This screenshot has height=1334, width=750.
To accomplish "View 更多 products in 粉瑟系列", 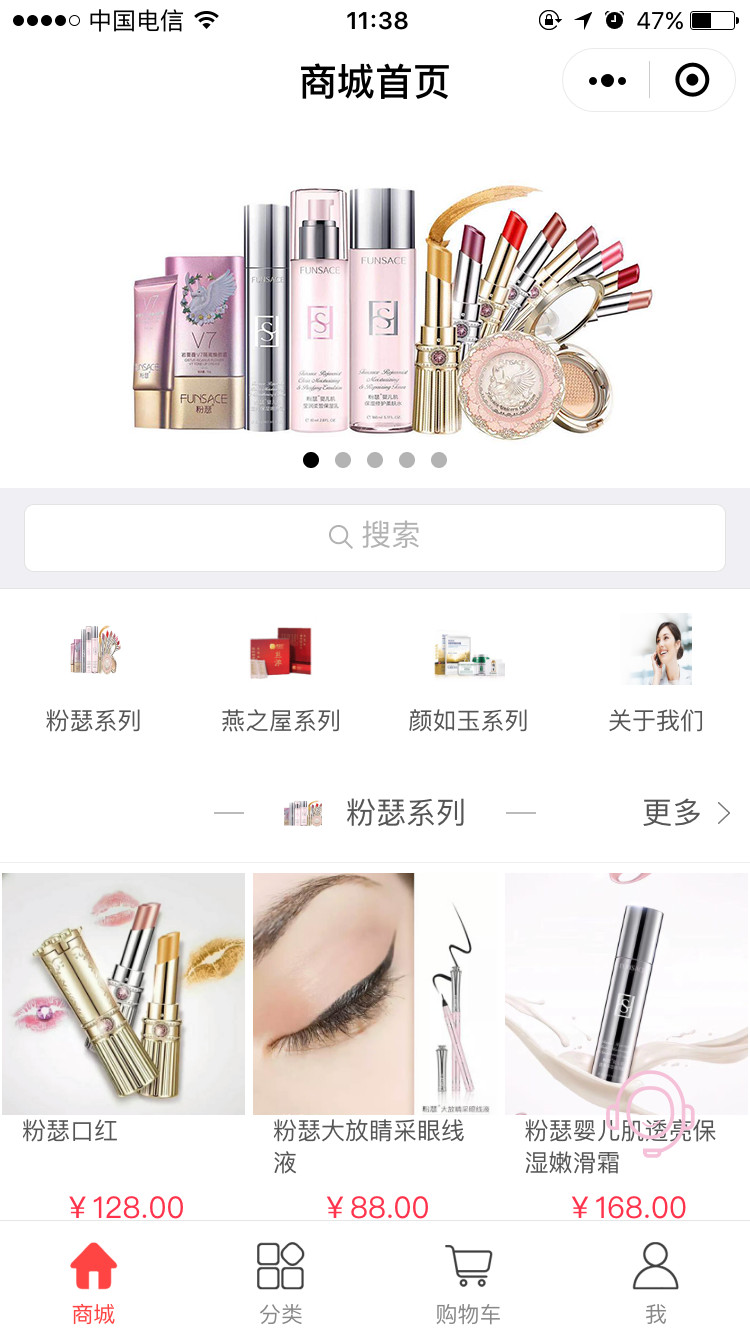I will [686, 813].
